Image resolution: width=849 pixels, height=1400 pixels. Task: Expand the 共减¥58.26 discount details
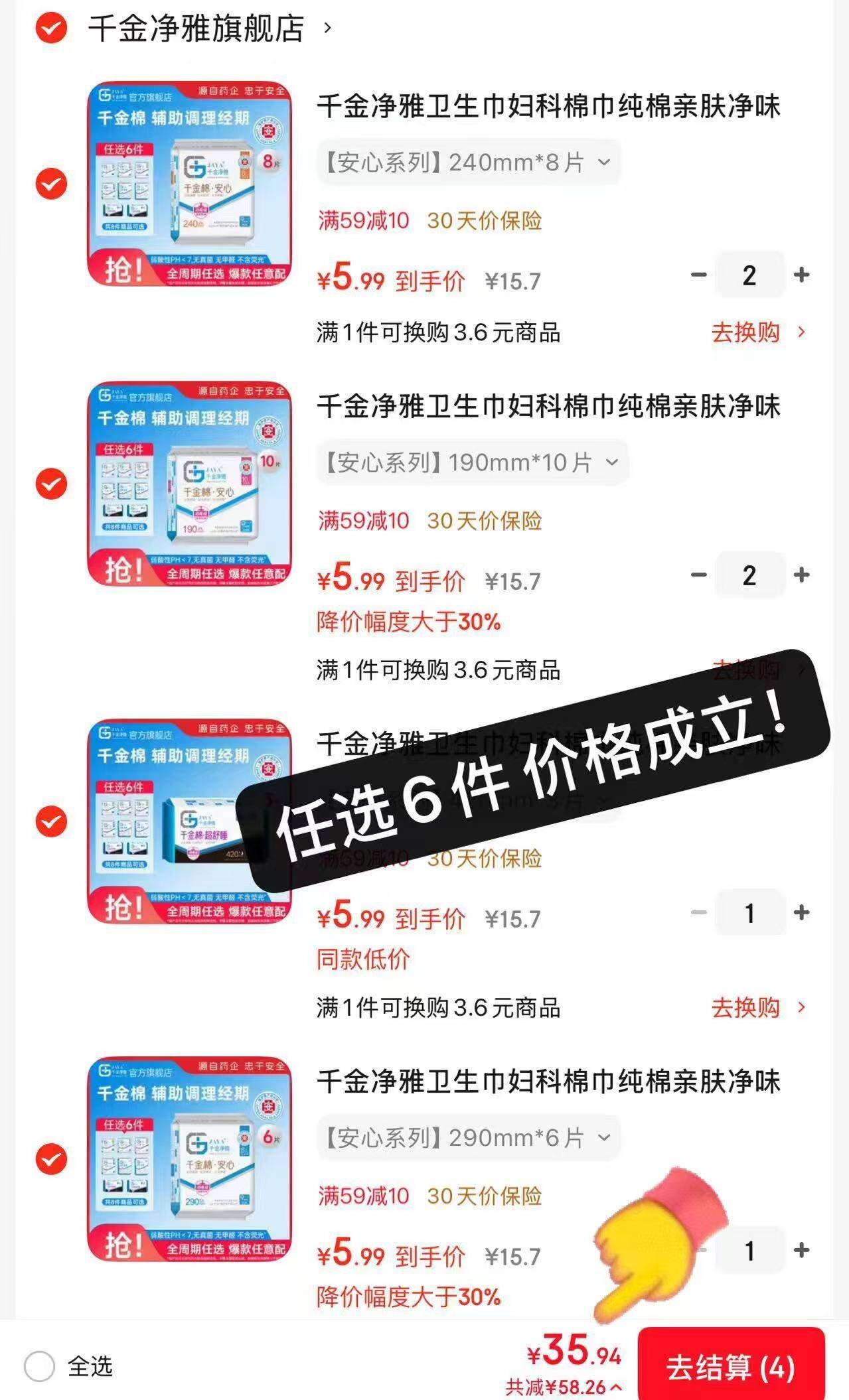[x=564, y=1387]
